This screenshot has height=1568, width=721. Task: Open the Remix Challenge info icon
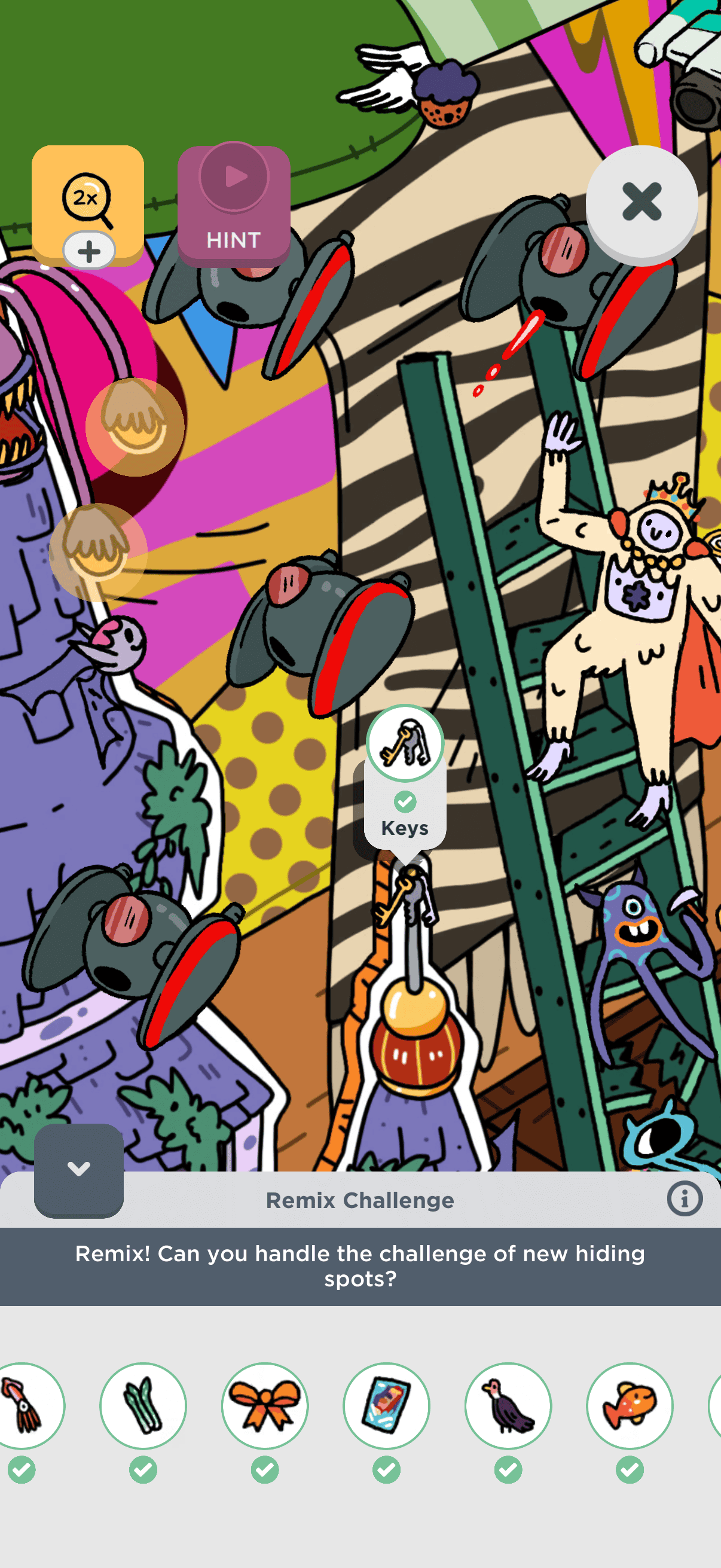click(x=685, y=1199)
